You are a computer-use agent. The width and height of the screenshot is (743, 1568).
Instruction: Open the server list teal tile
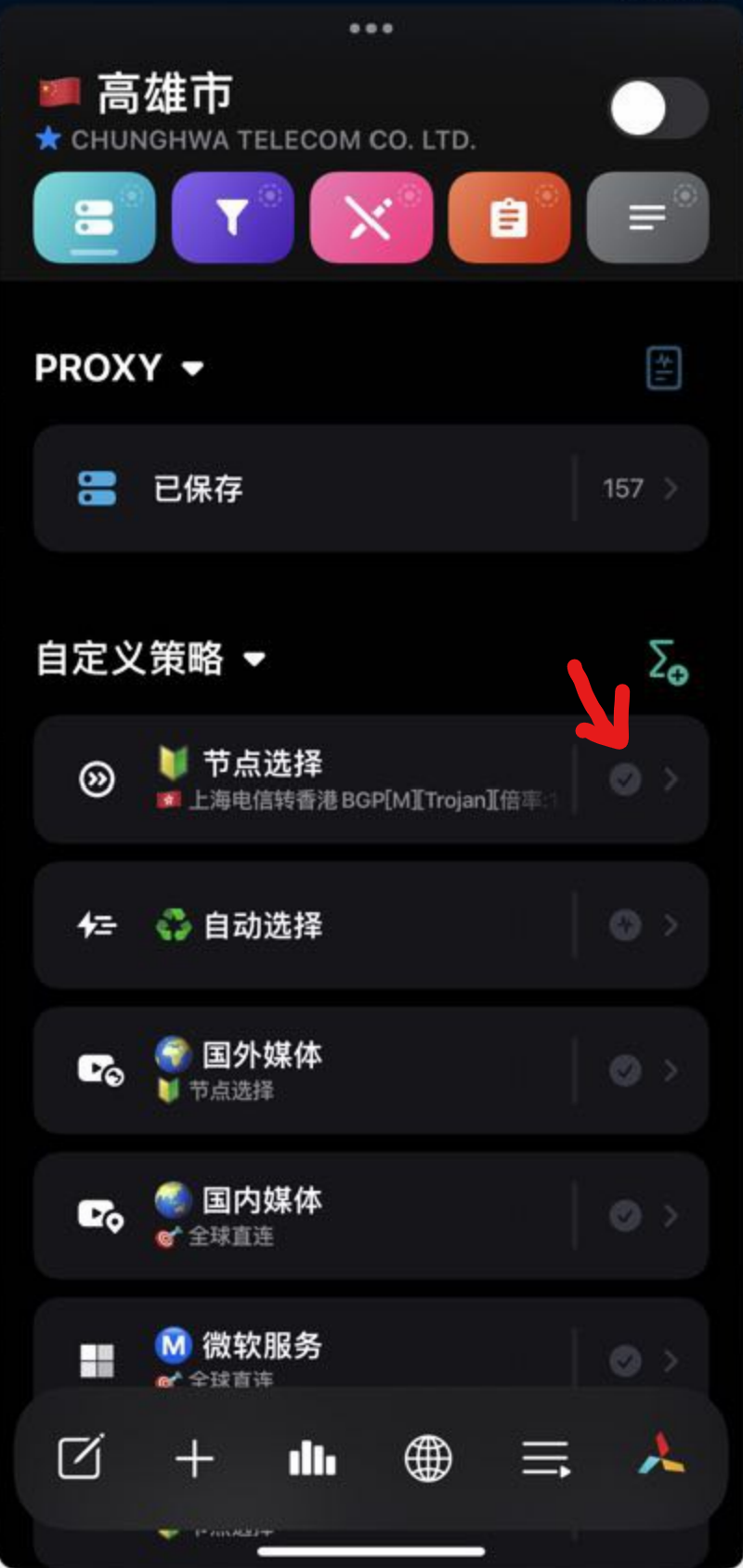pyautogui.click(x=95, y=217)
